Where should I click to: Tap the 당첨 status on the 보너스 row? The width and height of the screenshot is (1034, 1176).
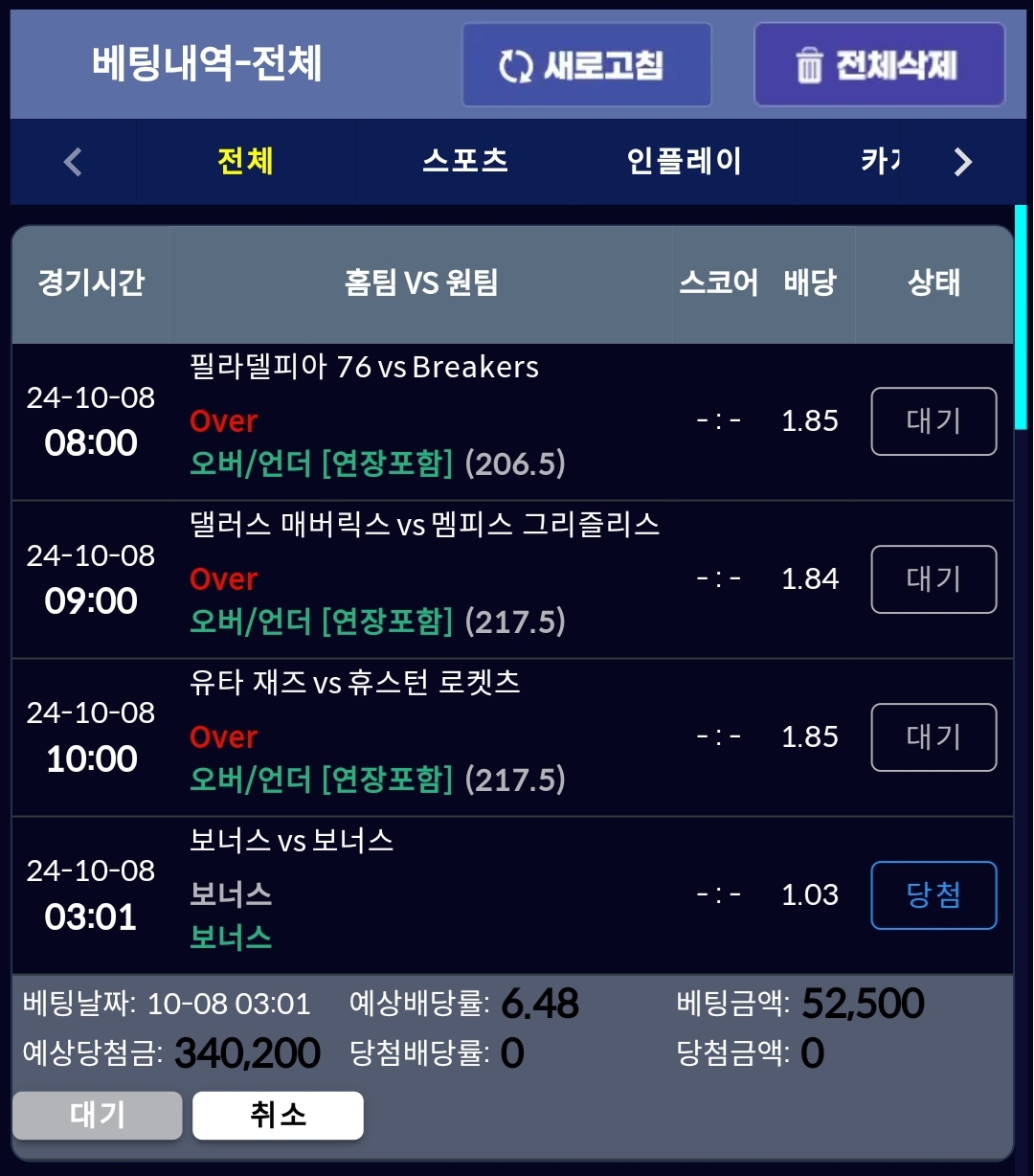[933, 895]
